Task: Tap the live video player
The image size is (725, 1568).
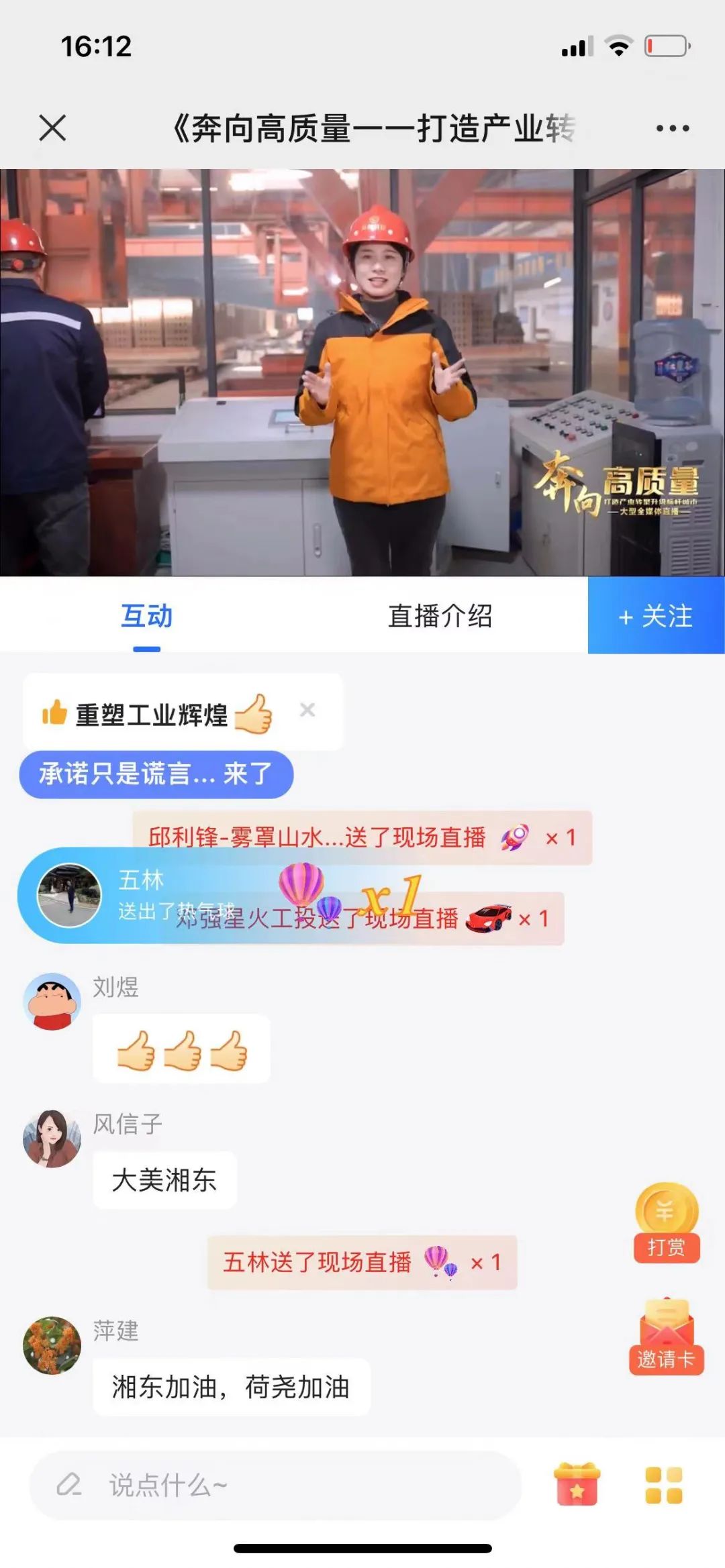Action: (x=362, y=372)
